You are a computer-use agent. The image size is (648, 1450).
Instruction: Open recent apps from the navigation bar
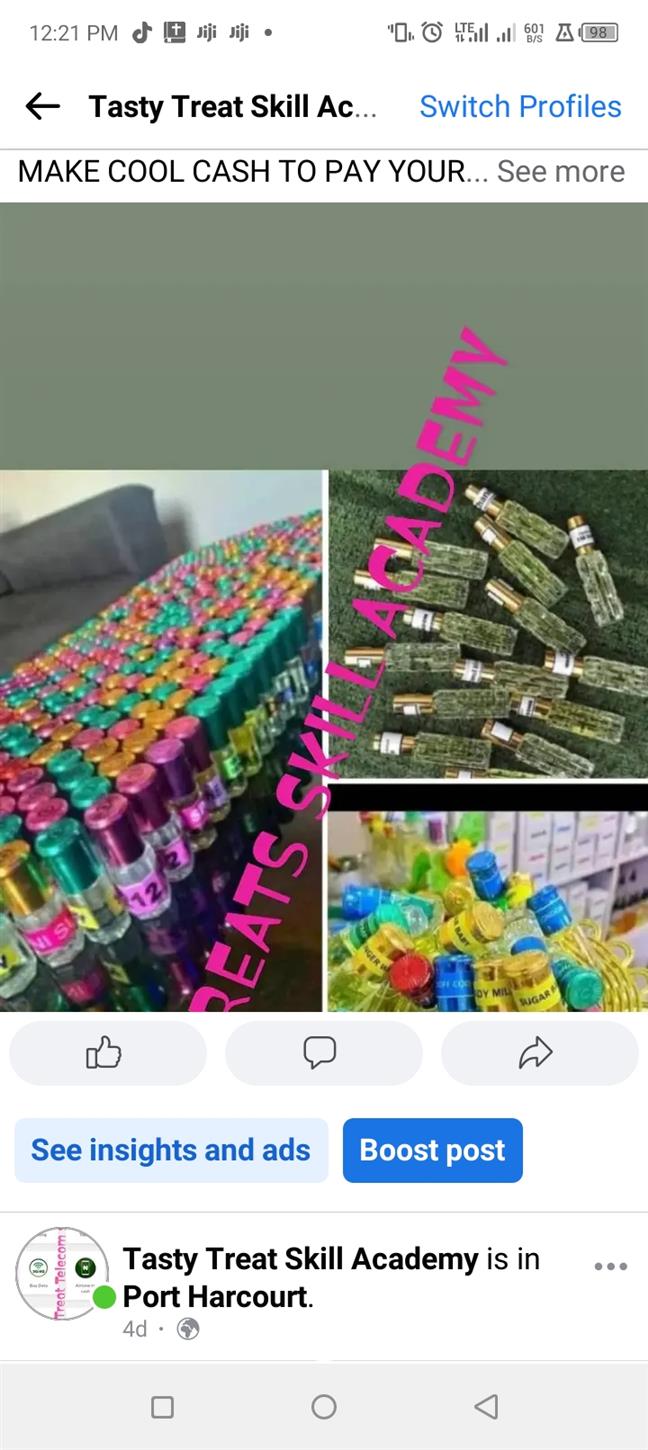(162, 1407)
